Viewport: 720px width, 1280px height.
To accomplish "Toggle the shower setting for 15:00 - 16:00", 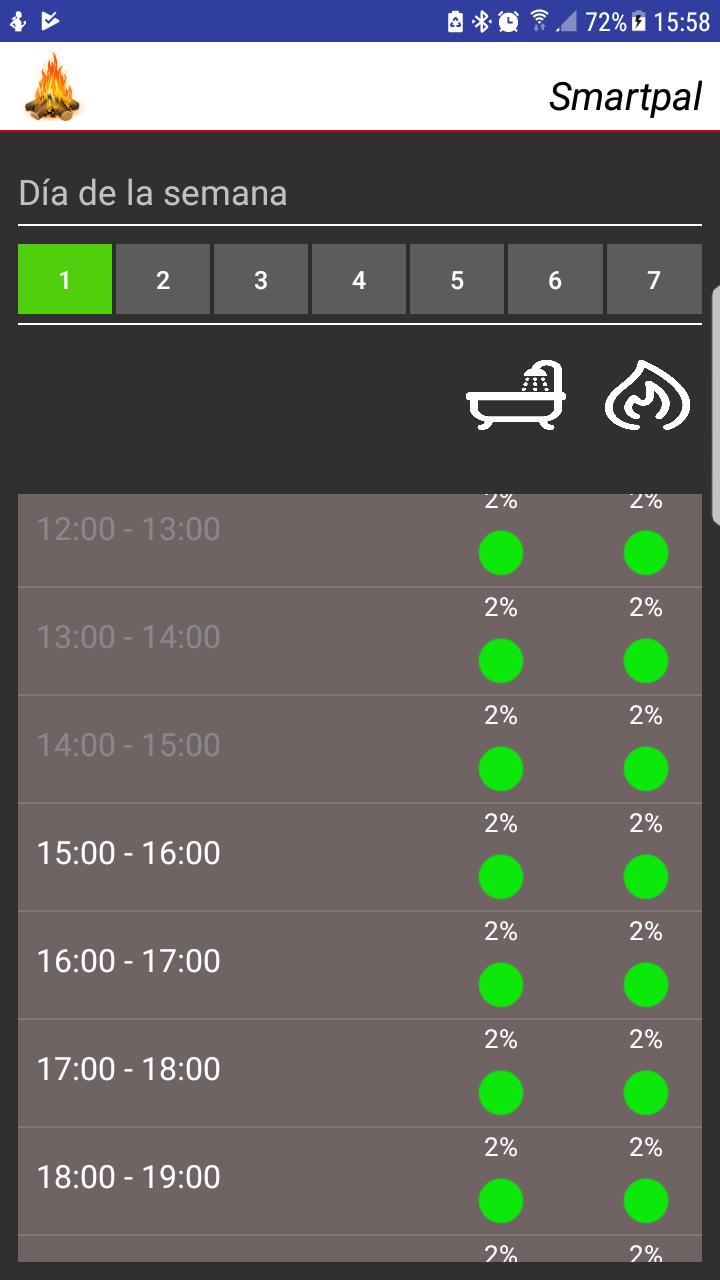I will 501,877.
